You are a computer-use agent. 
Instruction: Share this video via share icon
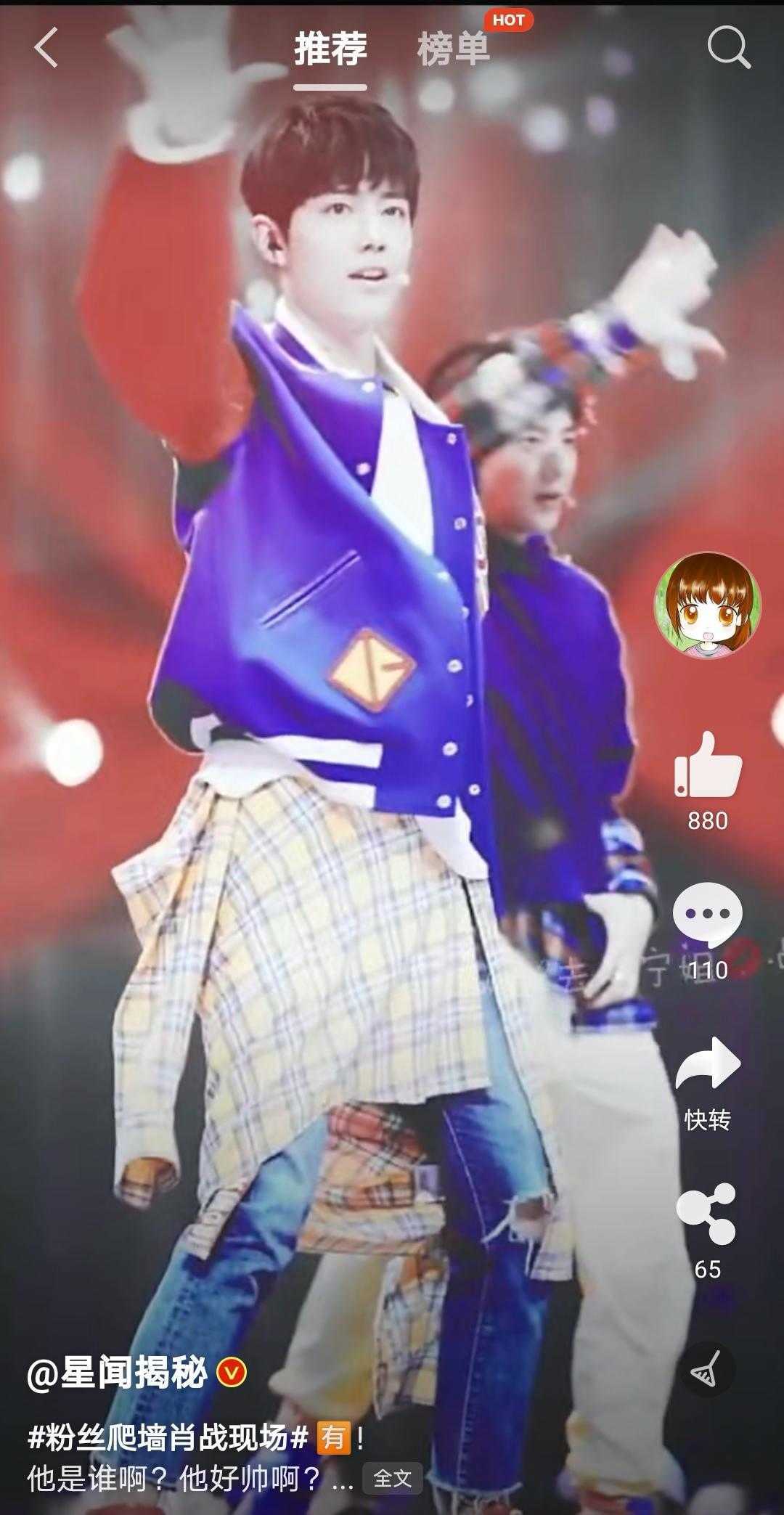(706, 1214)
